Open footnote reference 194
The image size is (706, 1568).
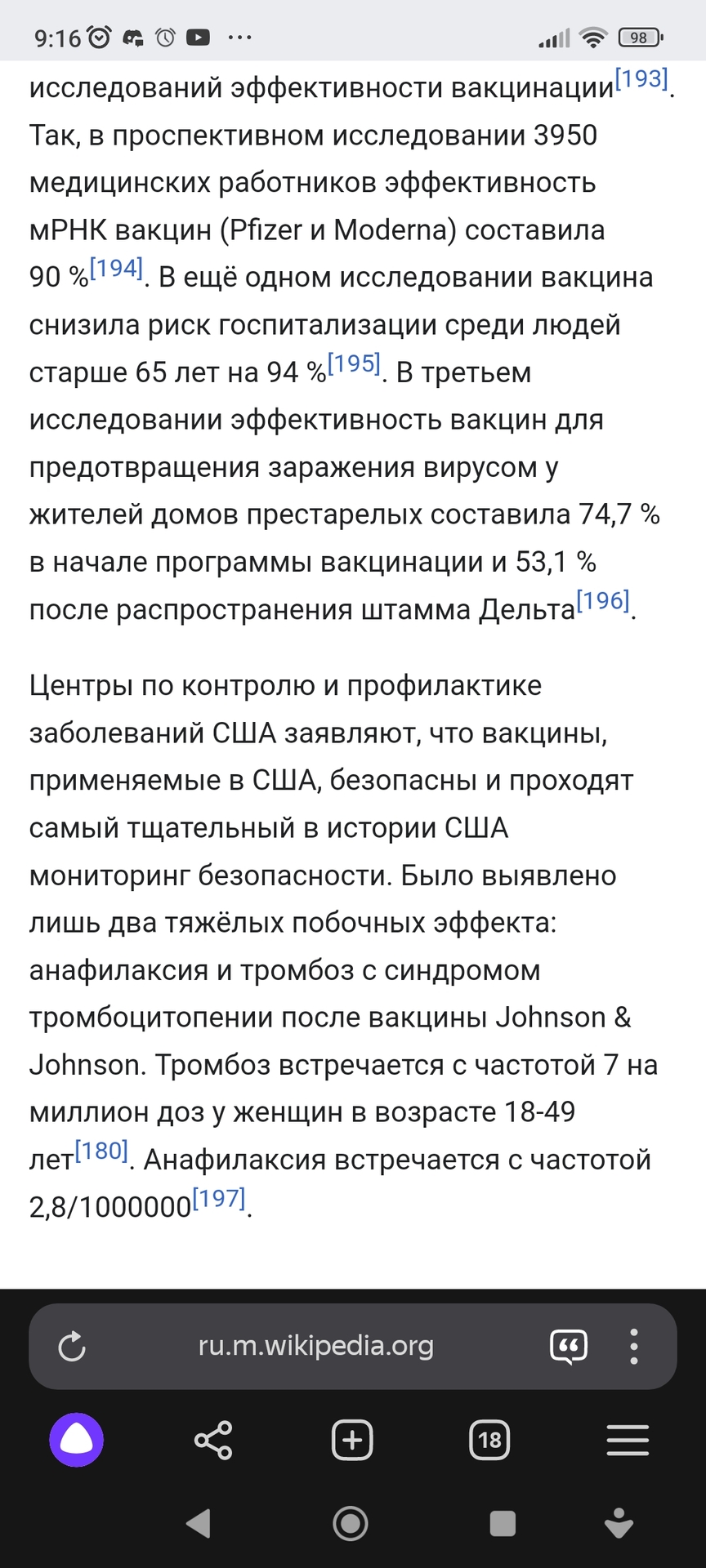(x=116, y=269)
